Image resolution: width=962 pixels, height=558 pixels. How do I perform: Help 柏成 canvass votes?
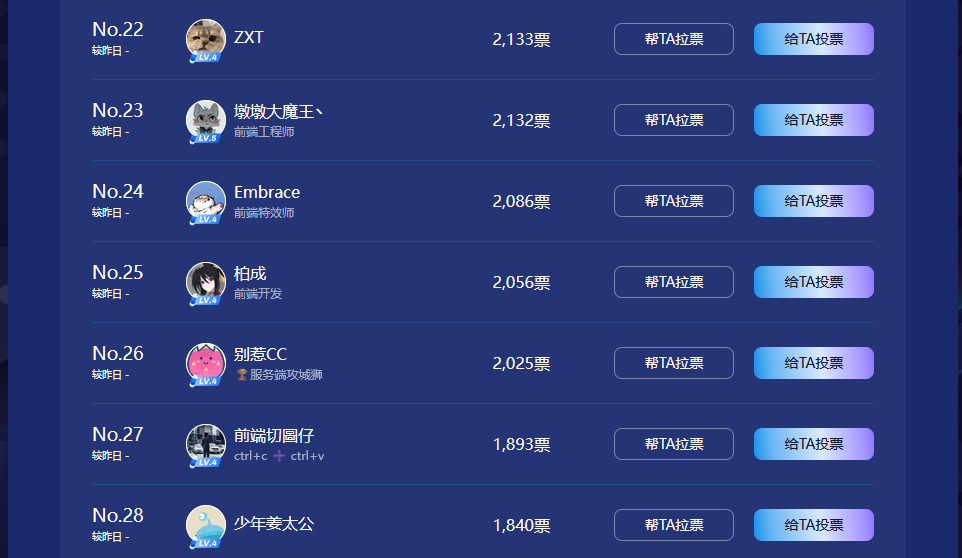pyautogui.click(x=673, y=282)
